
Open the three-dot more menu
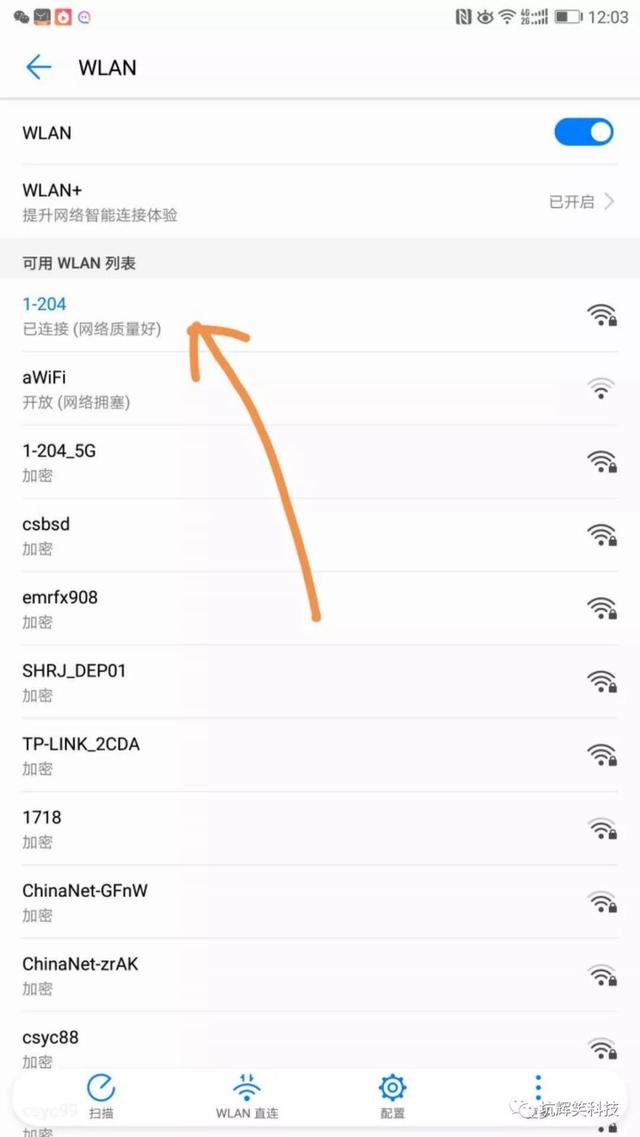(538, 1088)
